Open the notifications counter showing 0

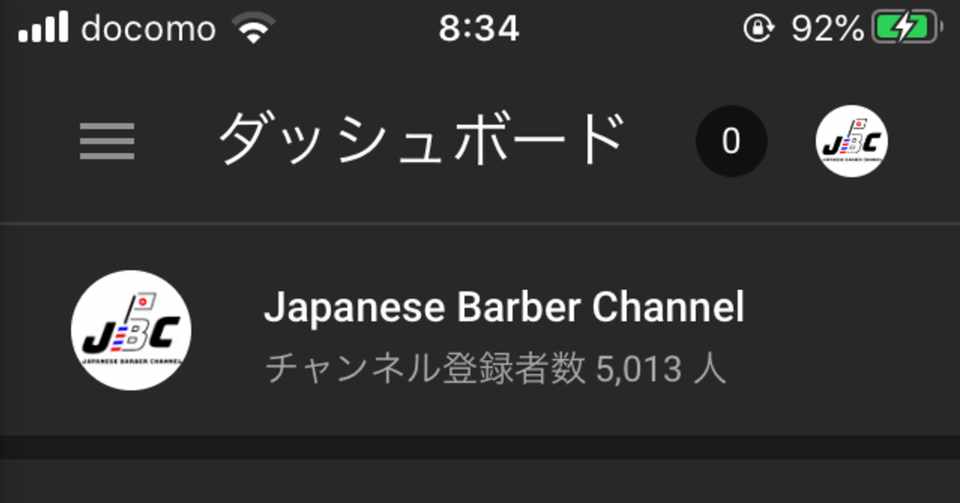point(731,142)
